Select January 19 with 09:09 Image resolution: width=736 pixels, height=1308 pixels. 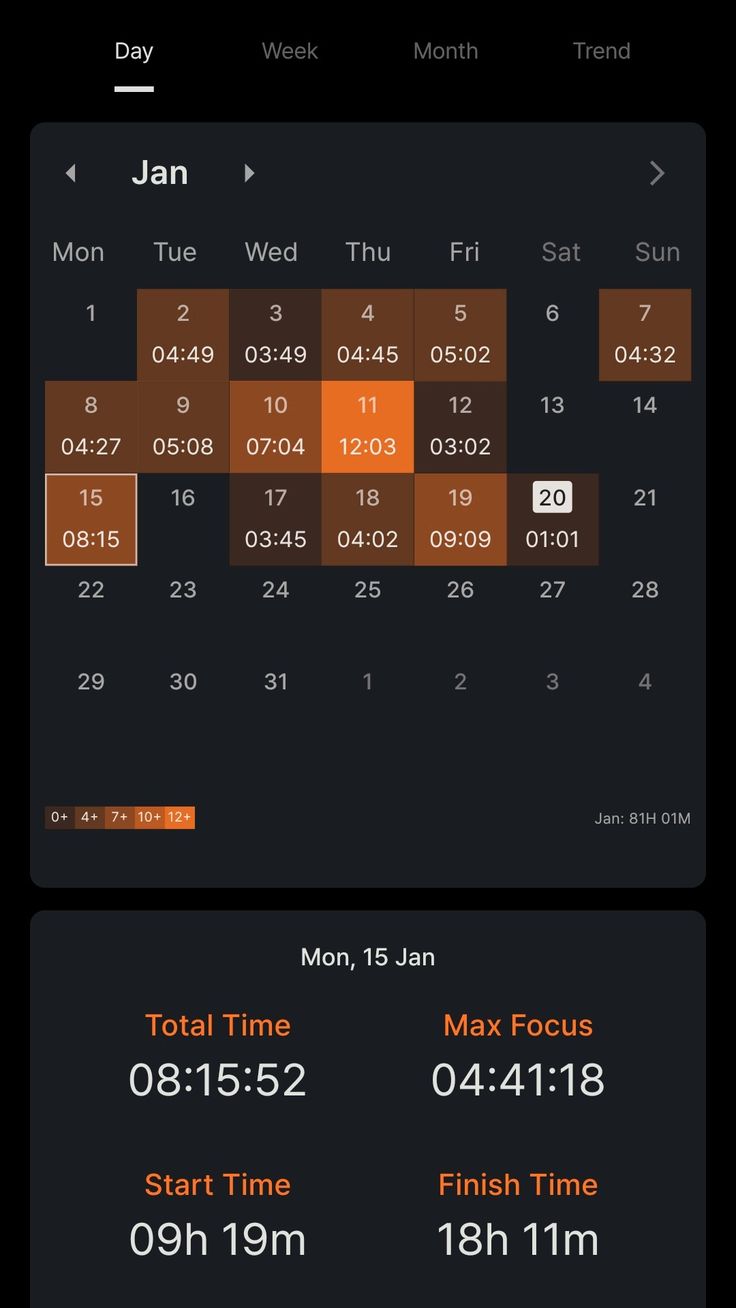[x=460, y=519]
